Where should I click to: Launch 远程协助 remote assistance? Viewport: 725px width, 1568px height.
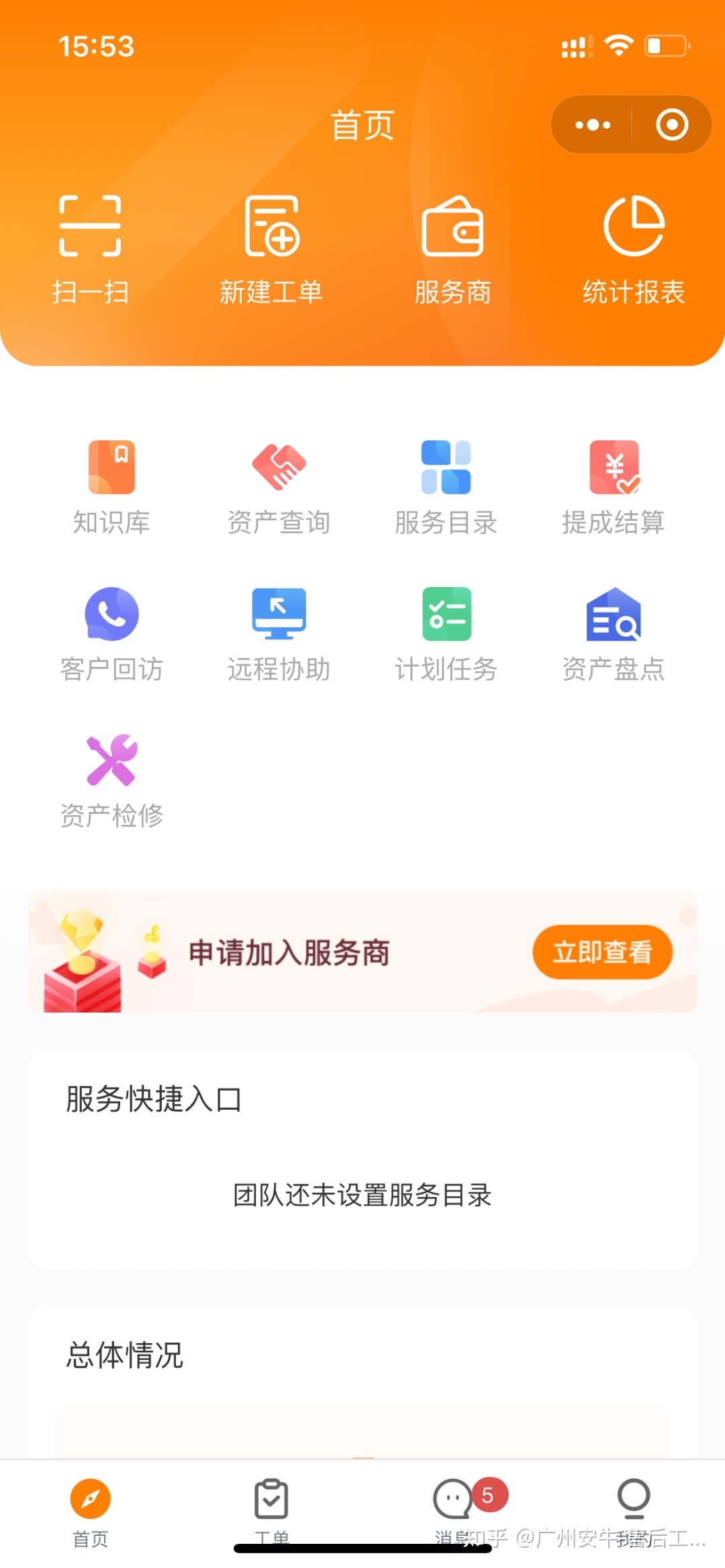point(279,631)
